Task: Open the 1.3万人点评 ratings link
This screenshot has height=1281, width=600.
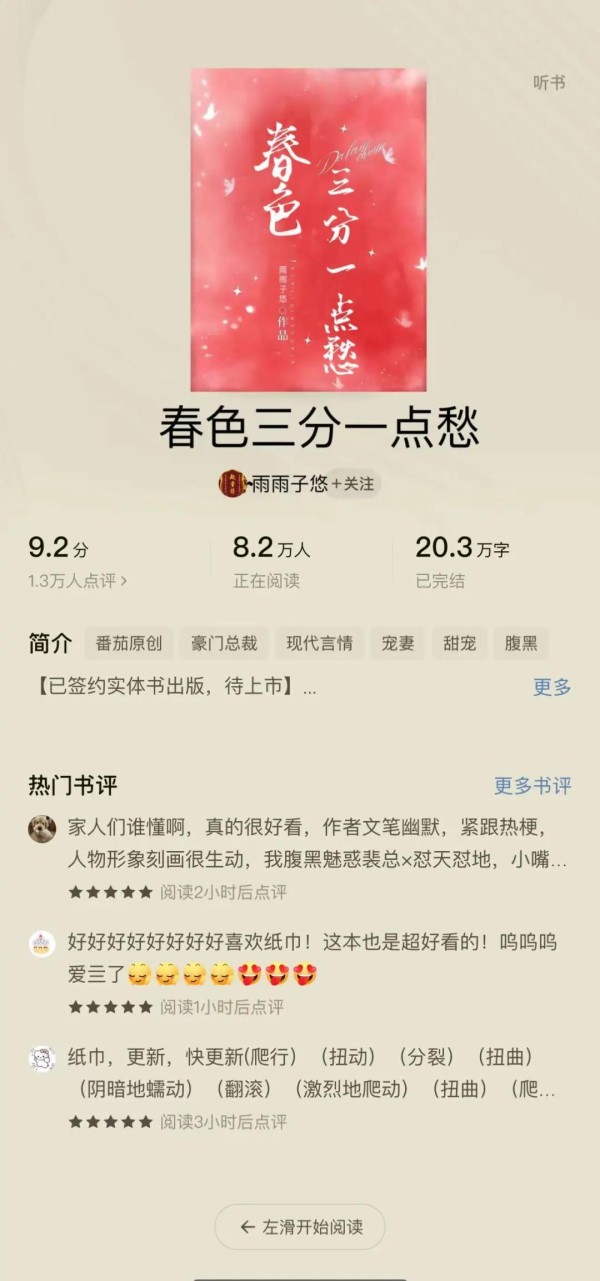Action: click(x=77, y=580)
